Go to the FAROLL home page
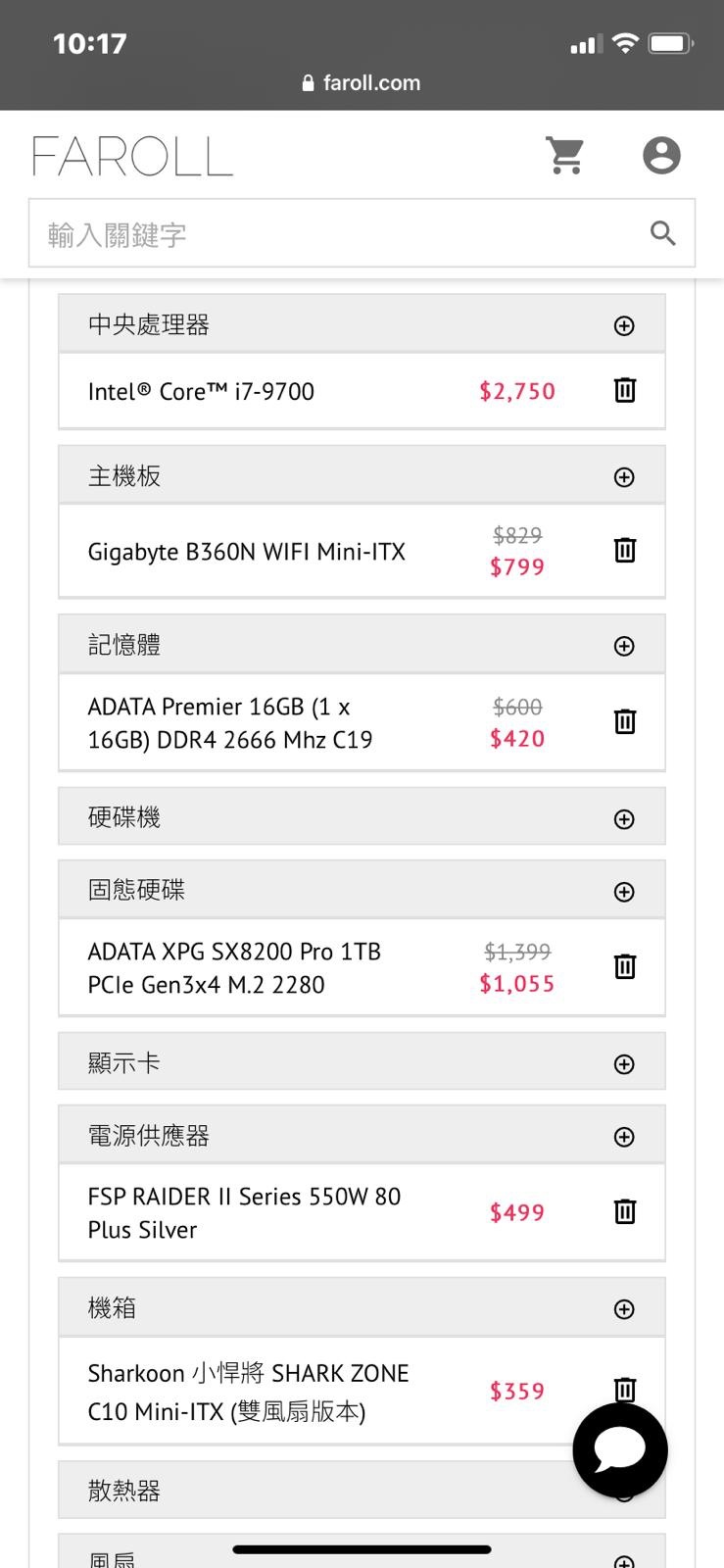Image resolution: width=724 pixels, height=1568 pixels. pyautogui.click(x=132, y=156)
